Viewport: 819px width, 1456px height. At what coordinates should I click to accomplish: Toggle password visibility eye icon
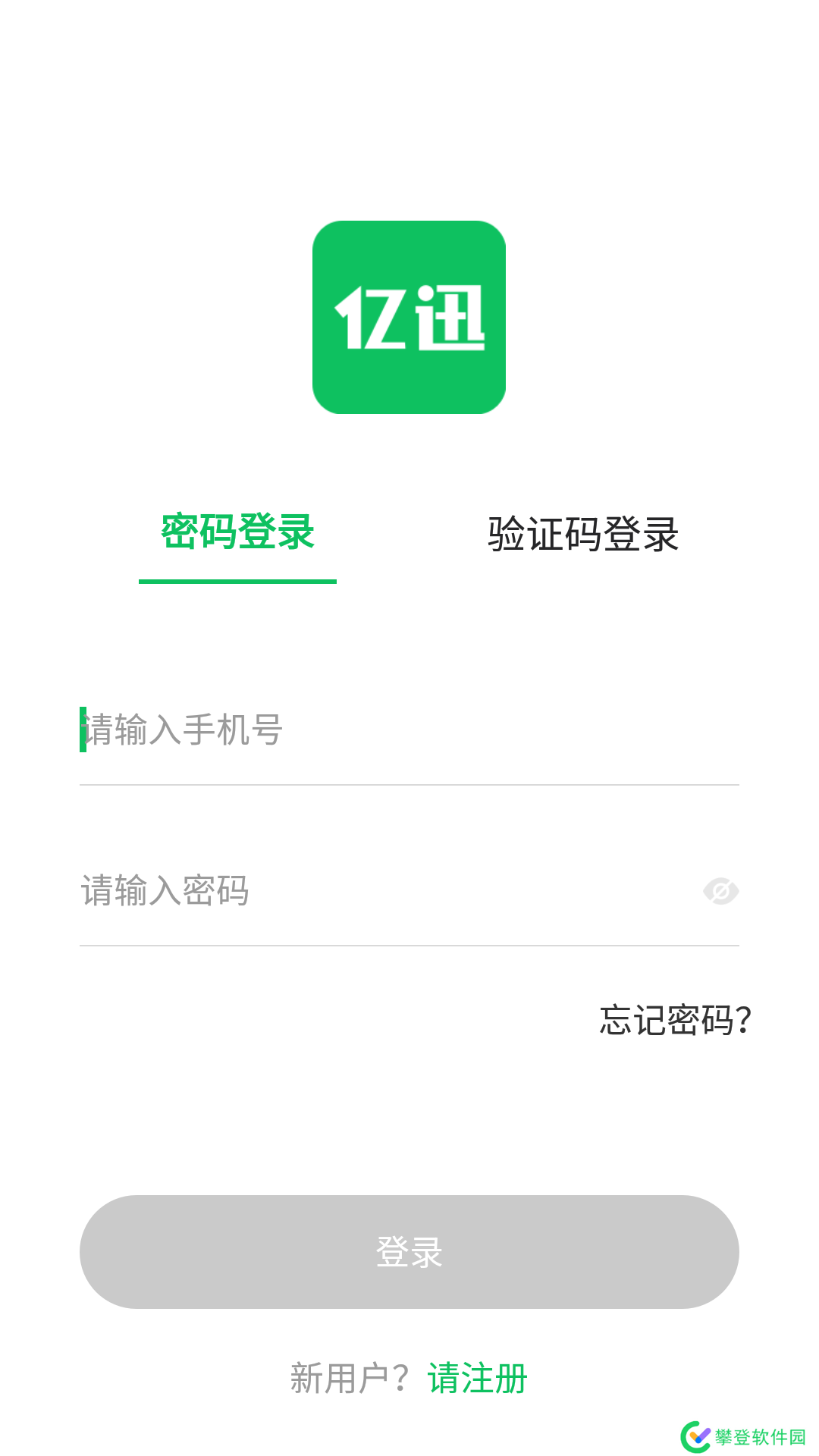coord(720,891)
